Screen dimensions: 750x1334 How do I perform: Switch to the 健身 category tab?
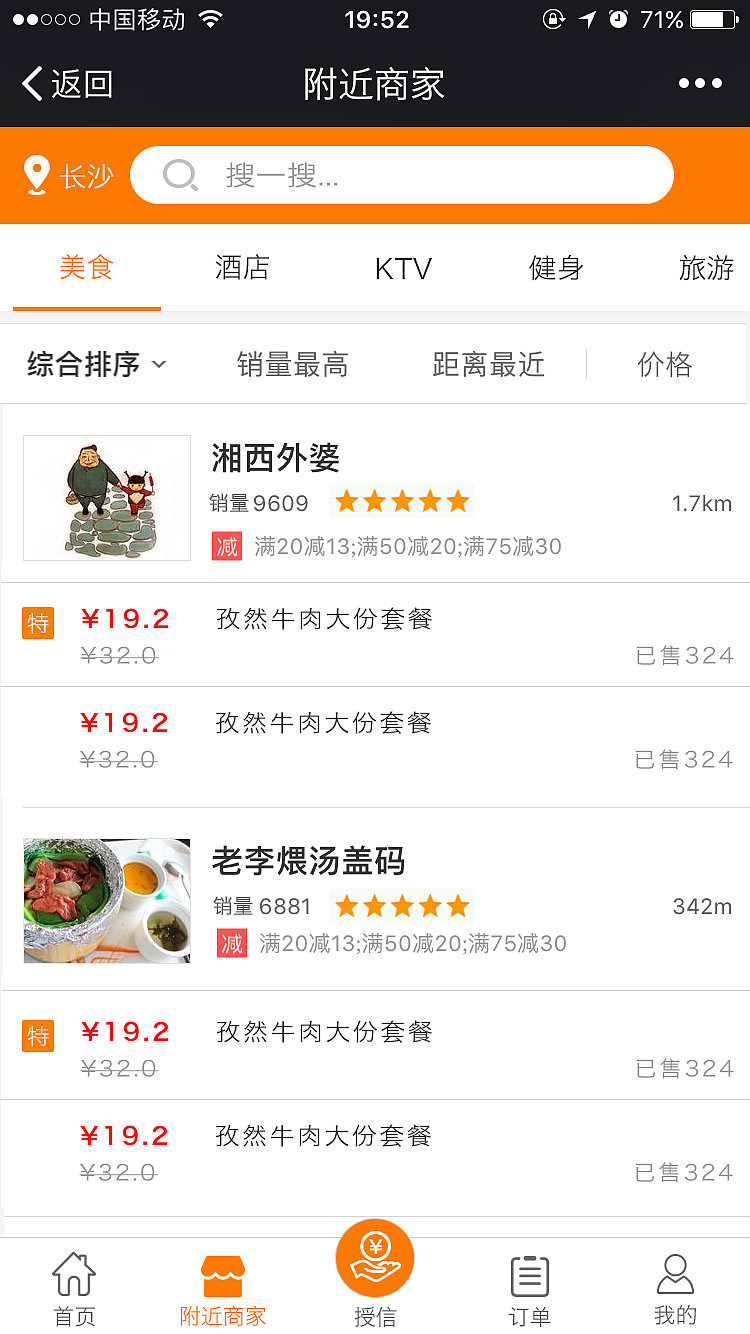pyautogui.click(x=556, y=268)
